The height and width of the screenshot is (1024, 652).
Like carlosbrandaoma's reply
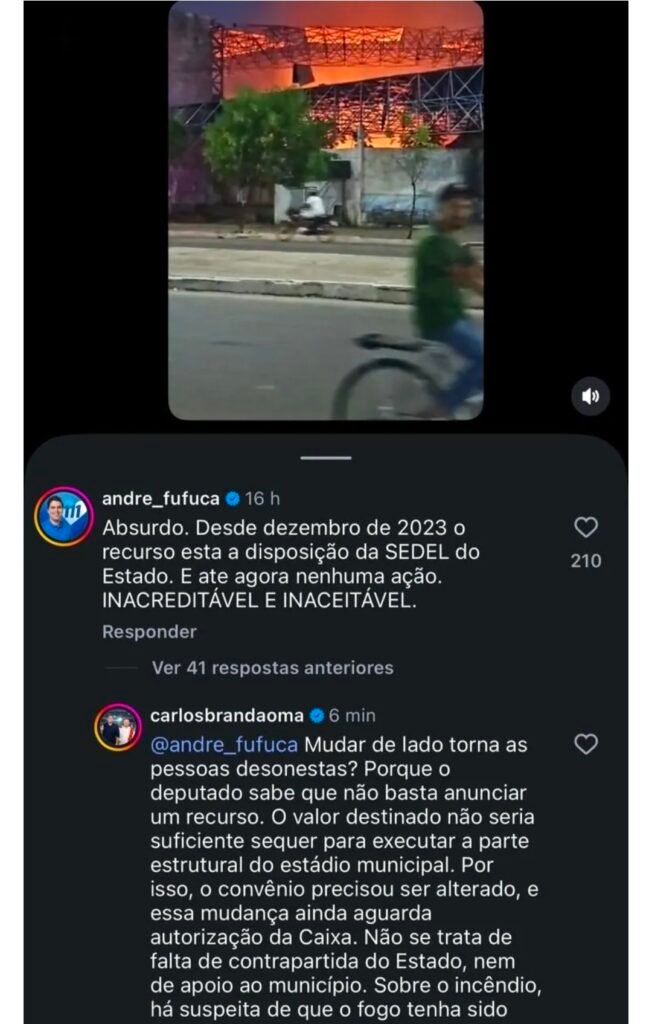(x=585, y=744)
